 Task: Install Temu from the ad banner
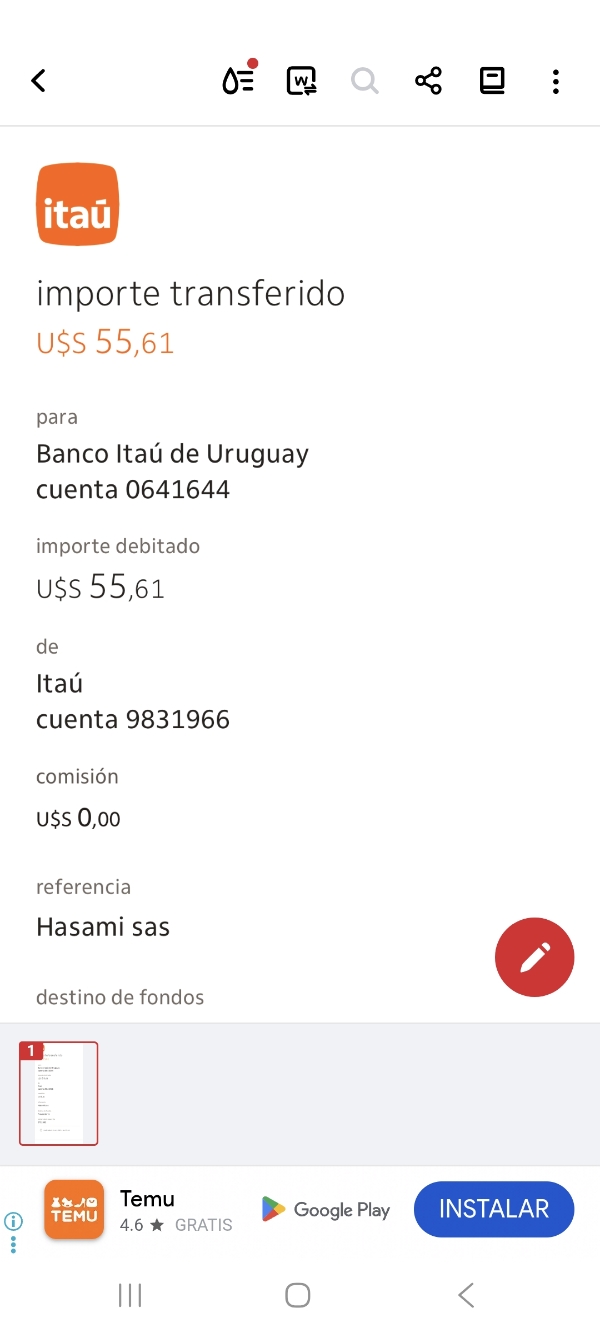494,1209
